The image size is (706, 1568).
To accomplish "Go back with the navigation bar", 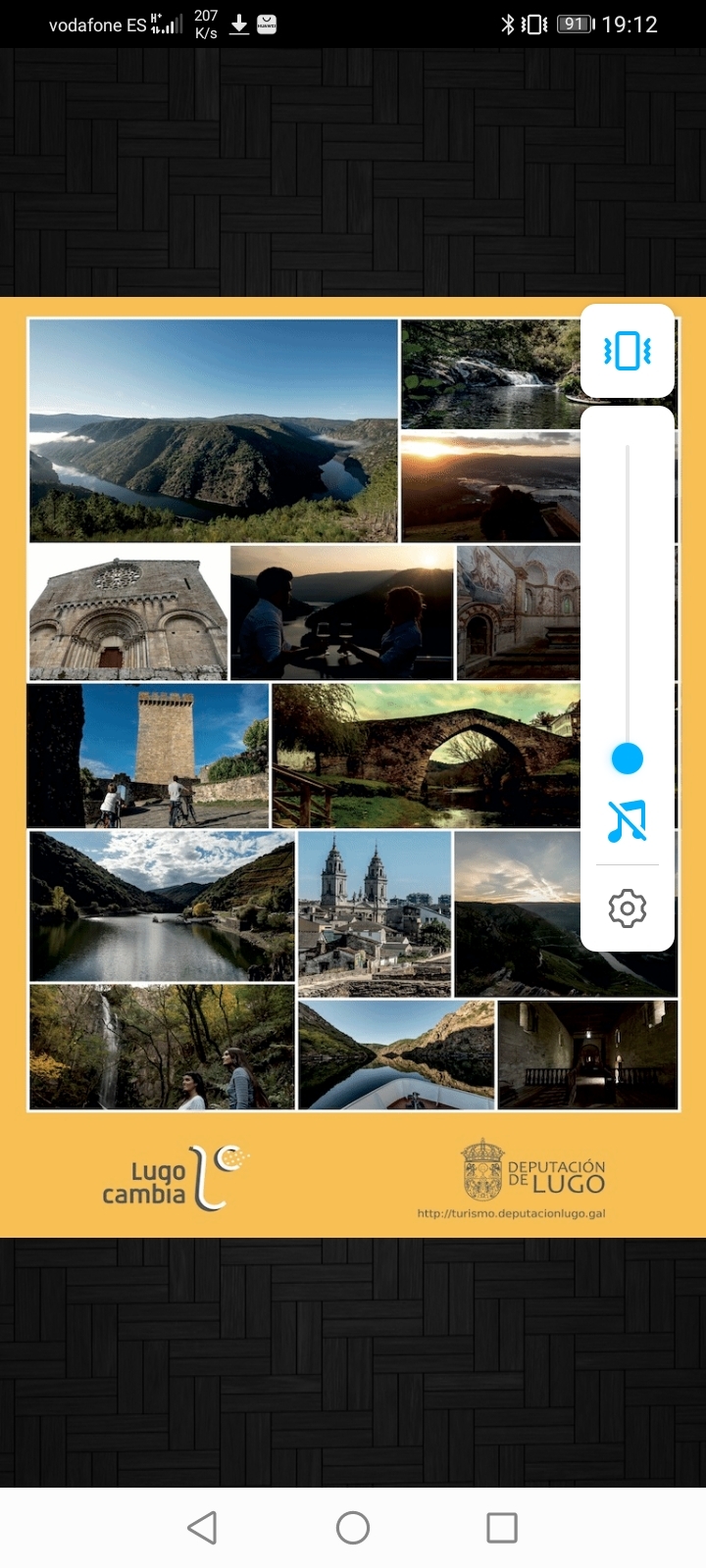I will (202, 1527).
